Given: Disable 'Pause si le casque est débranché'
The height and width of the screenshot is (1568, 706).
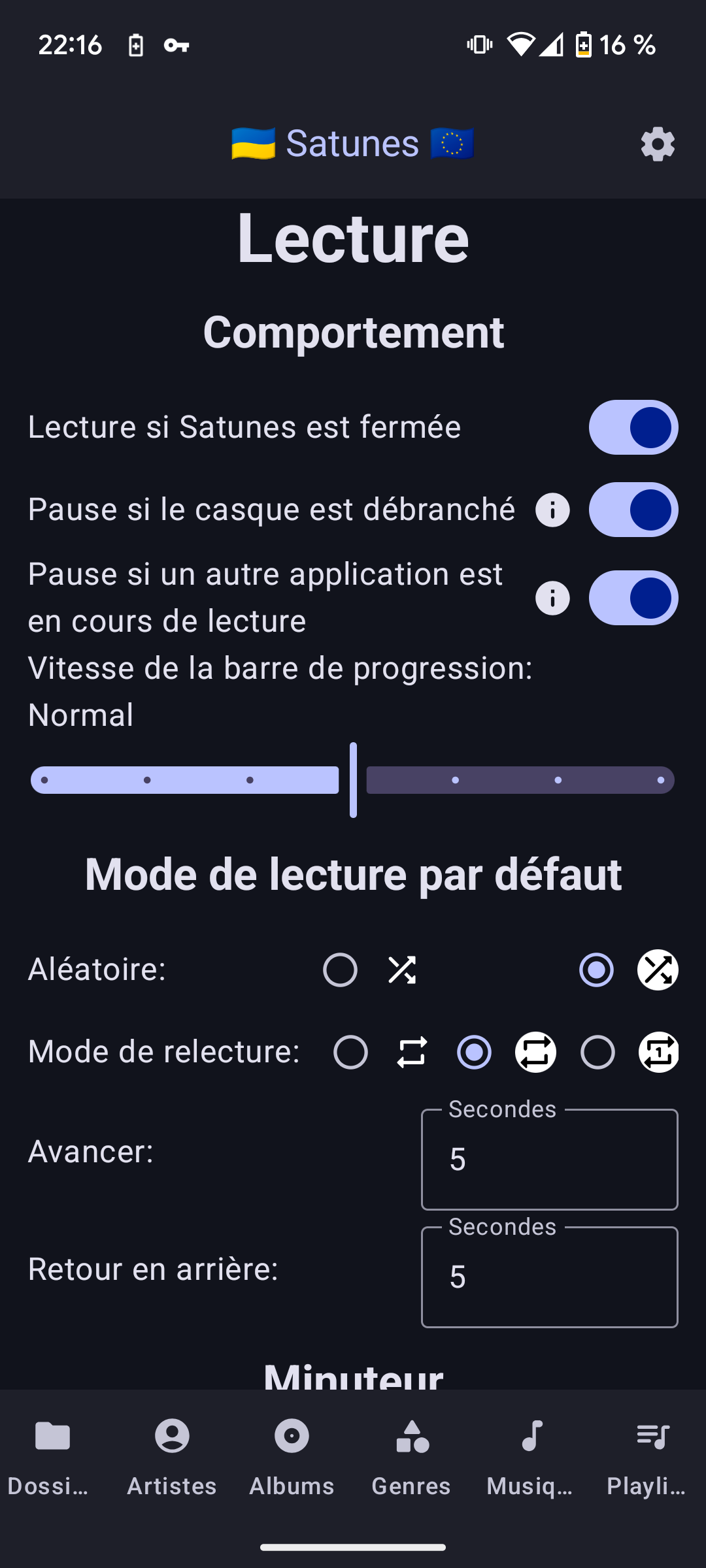Looking at the screenshot, I should pos(633,510).
